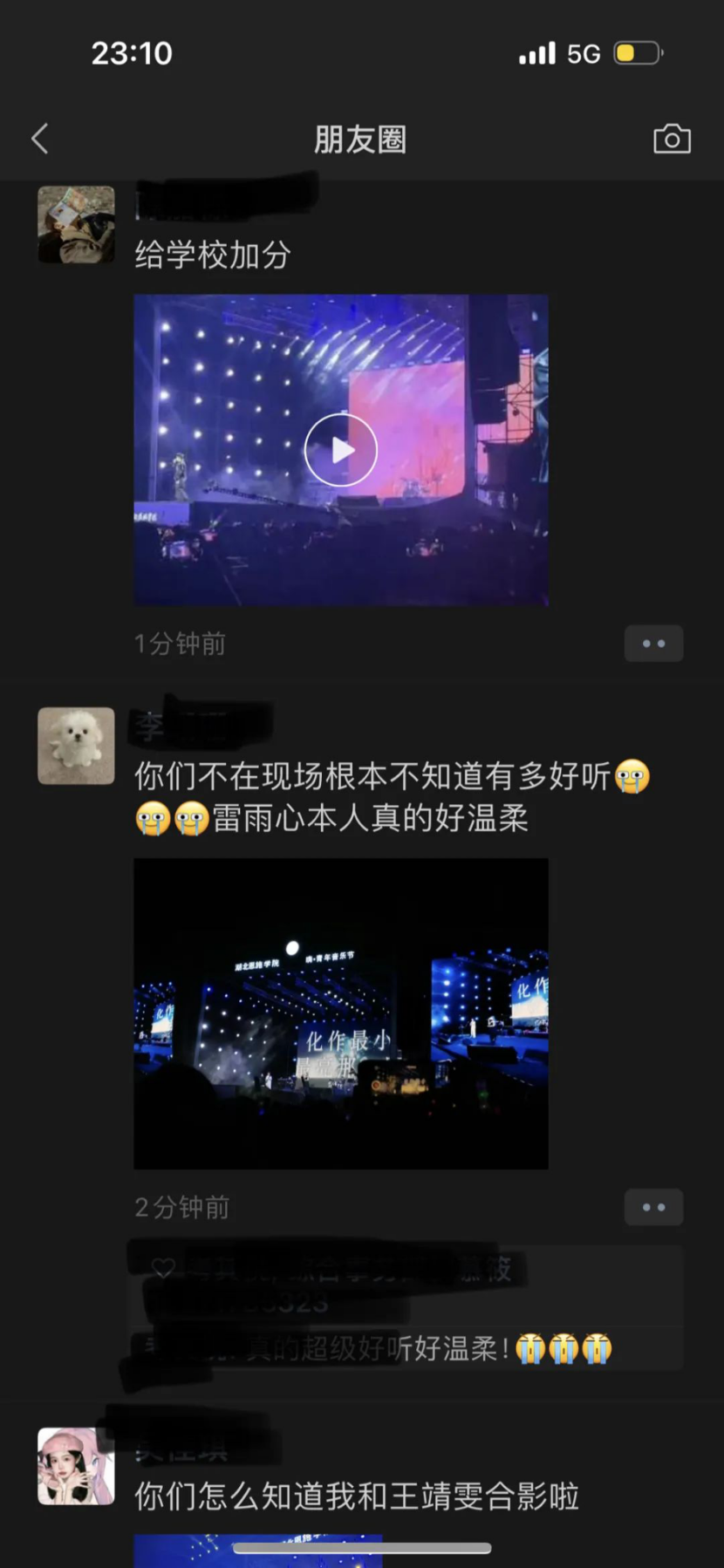Open the two-dot menu under the 雷雨心 post
Image resolution: width=724 pixels, height=1568 pixels.
coord(653,1207)
